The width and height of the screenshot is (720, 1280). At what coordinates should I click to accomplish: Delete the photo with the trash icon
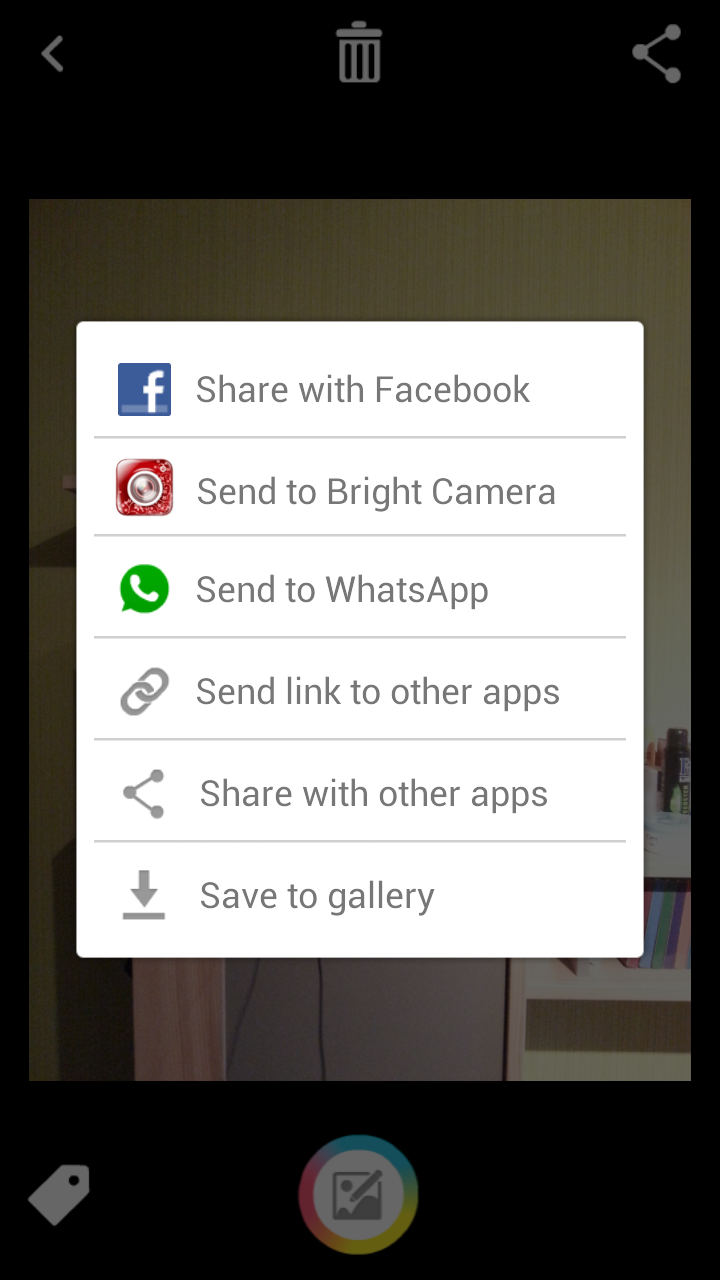pos(359,54)
